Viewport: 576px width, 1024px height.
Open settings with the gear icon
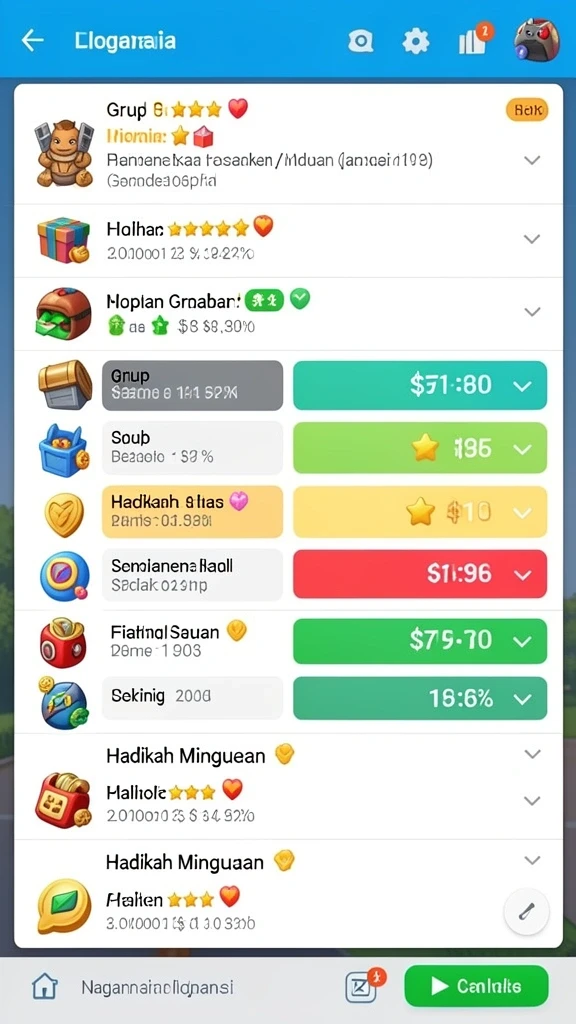tap(415, 42)
